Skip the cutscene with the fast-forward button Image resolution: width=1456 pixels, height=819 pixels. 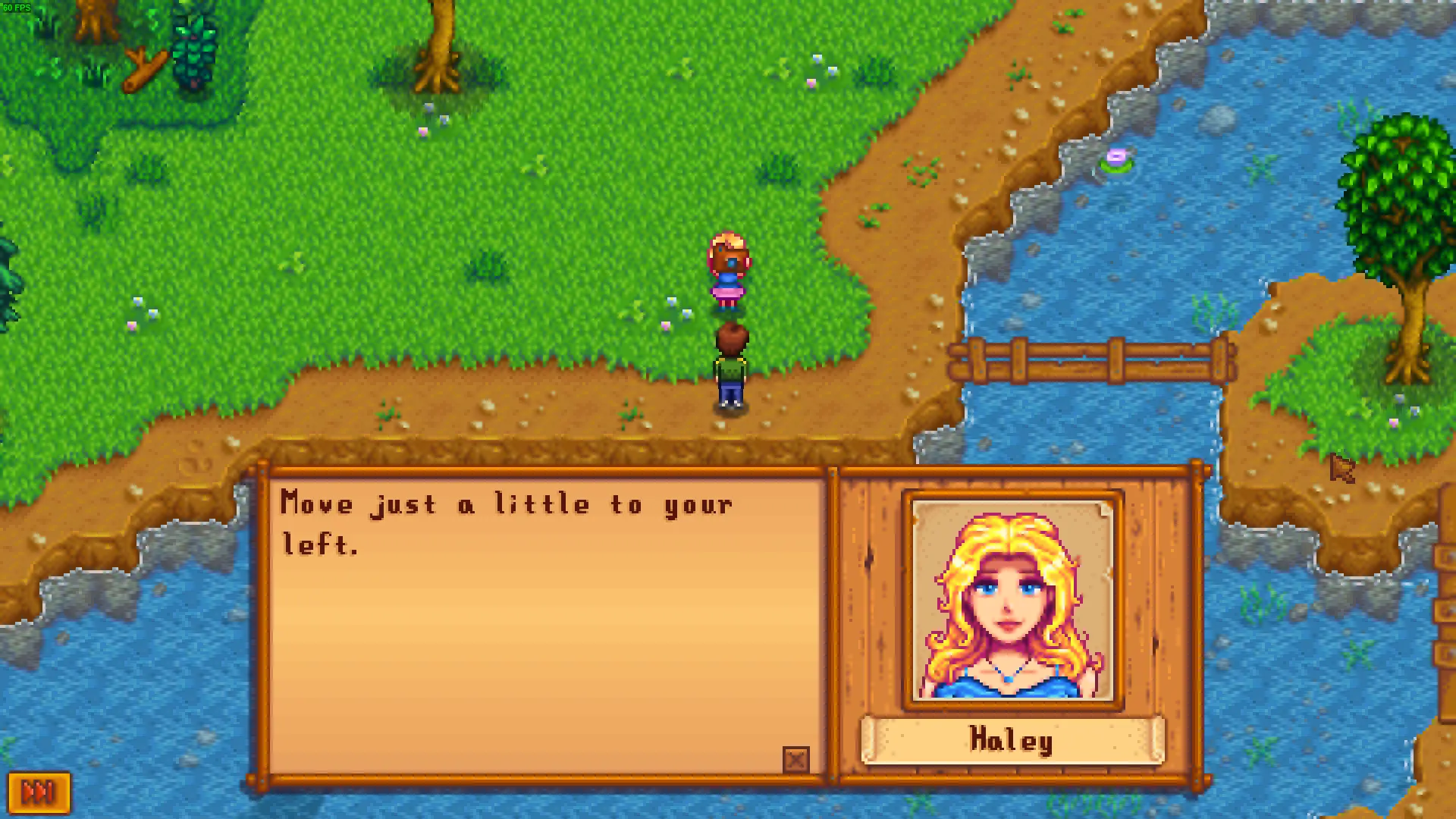(39, 792)
